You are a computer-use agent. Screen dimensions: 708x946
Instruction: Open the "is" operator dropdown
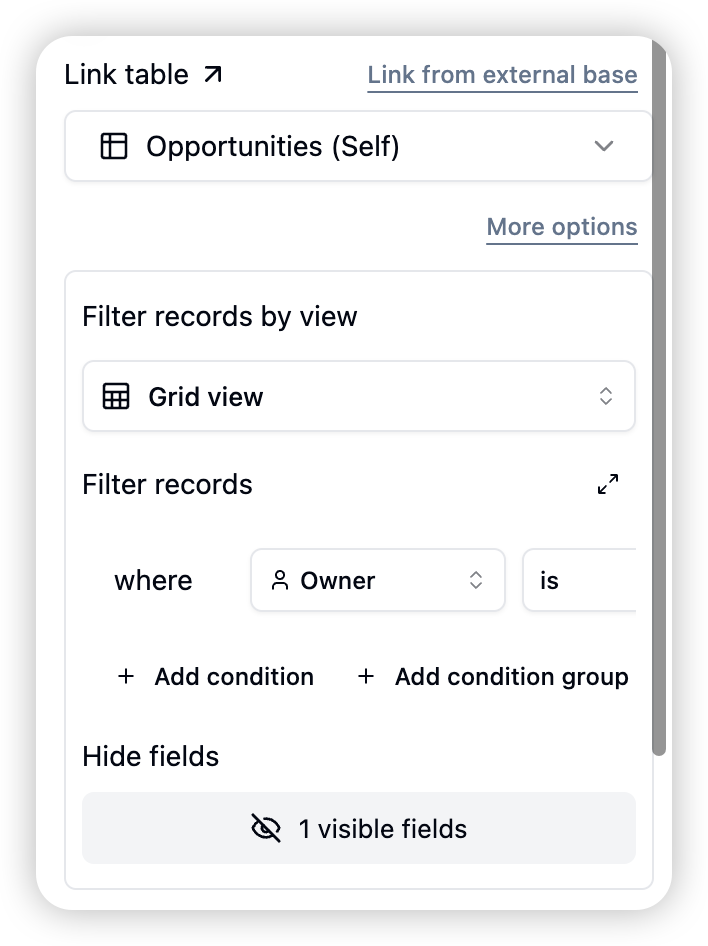point(578,580)
